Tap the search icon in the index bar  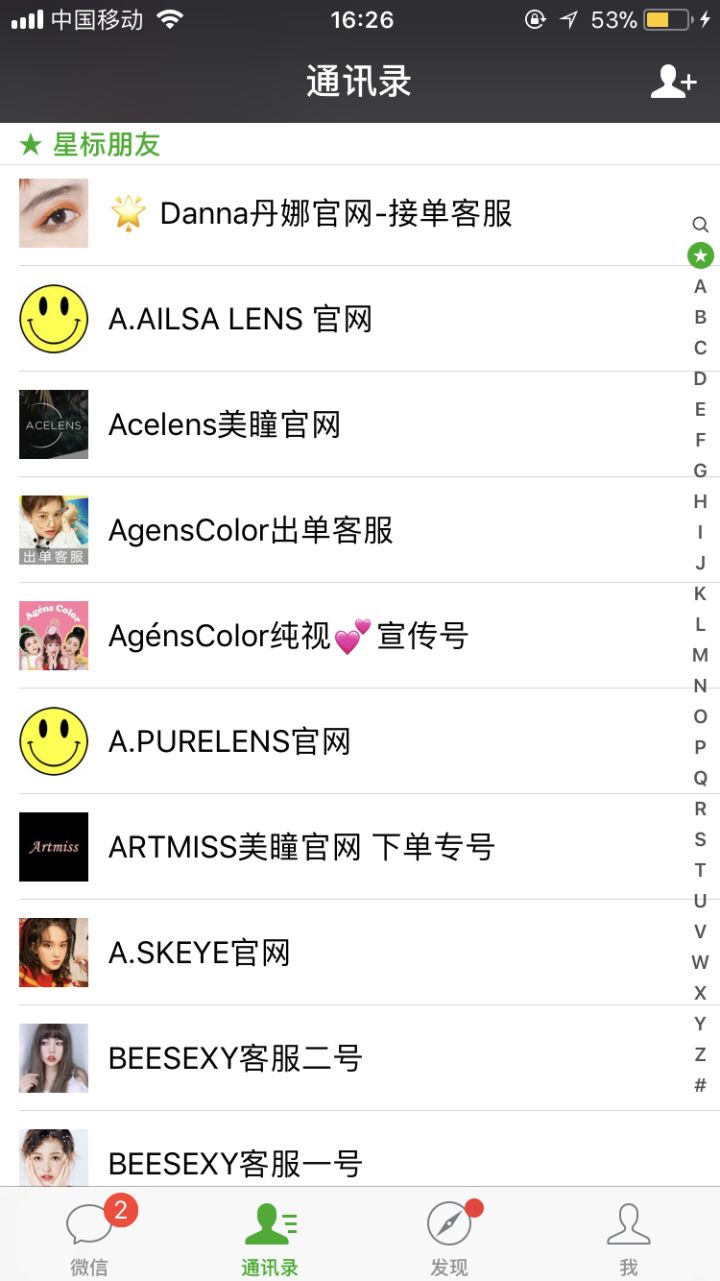pyautogui.click(x=700, y=225)
